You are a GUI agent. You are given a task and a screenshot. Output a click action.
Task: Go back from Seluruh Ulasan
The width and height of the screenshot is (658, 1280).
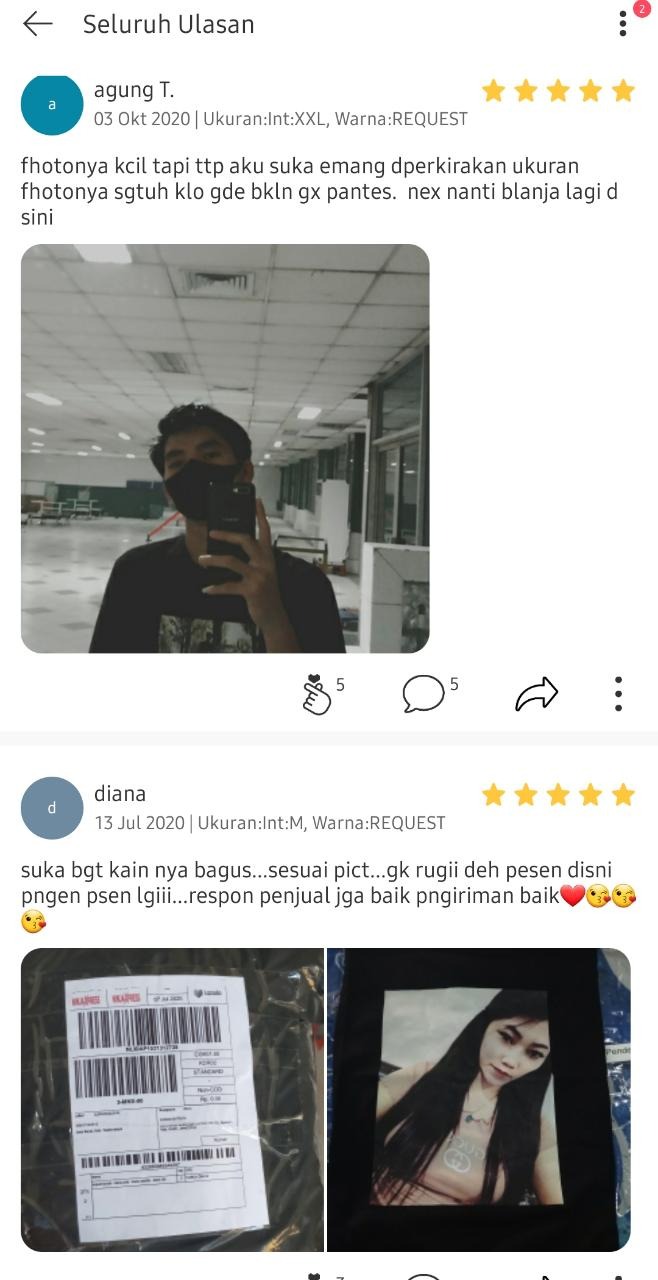[37, 24]
